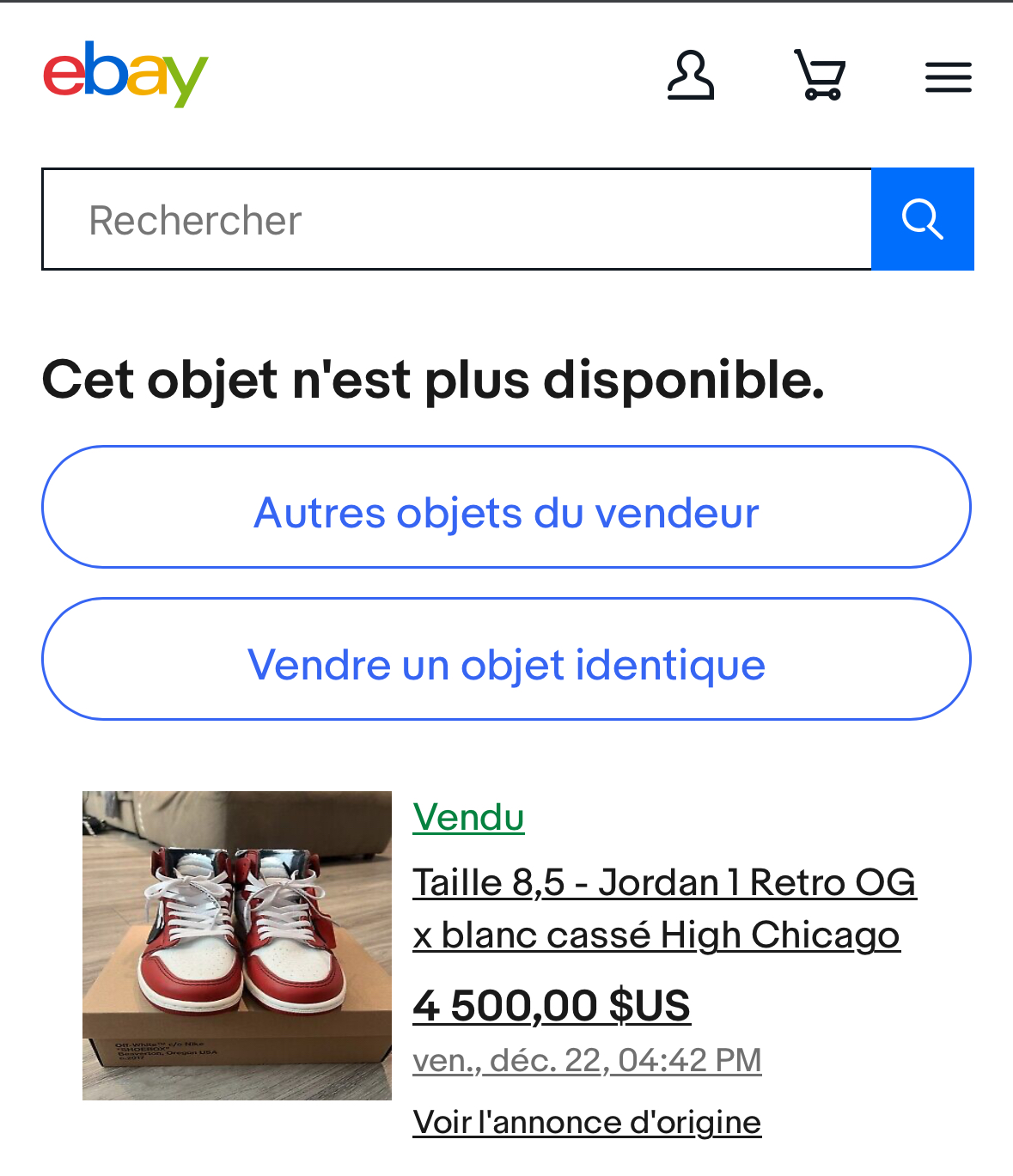Open the account profile icon
The image size is (1013, 1176).
pos(691,76)
